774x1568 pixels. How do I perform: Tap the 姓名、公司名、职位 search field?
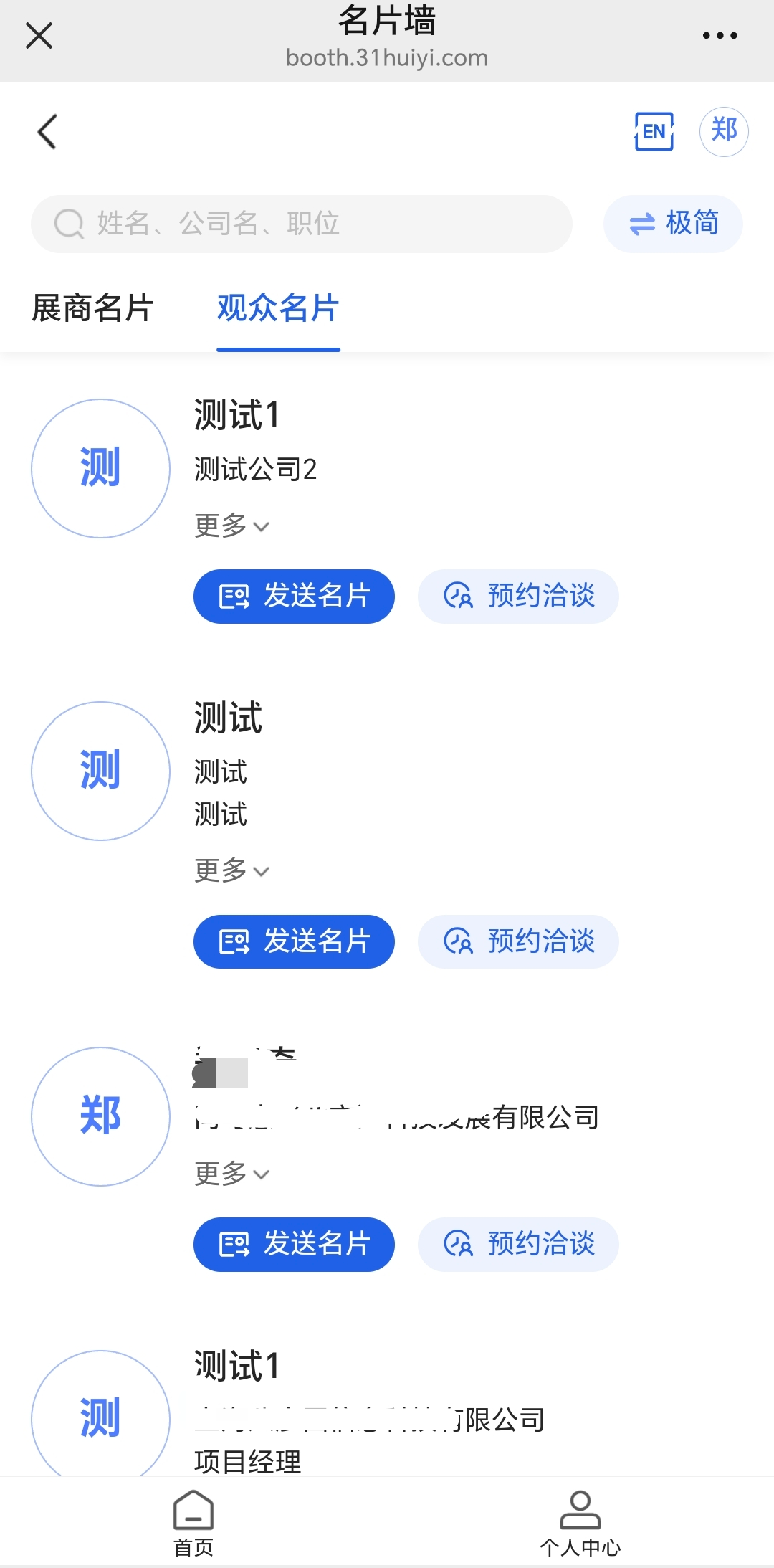click(301, 224)
